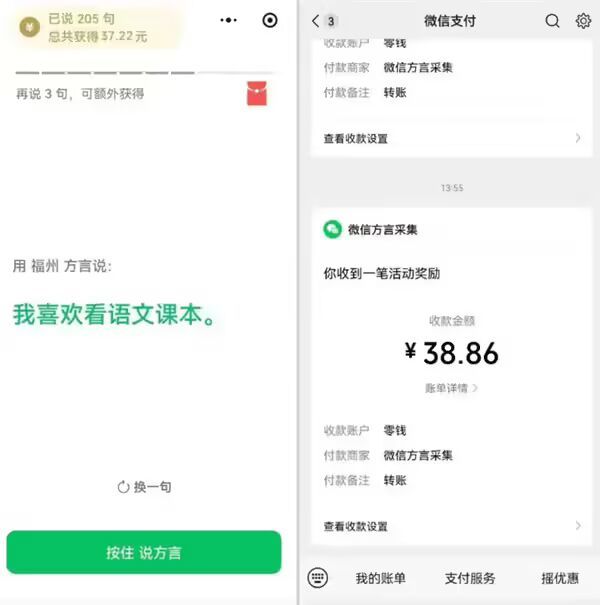Viewport: 600px width, 605px height.
Task: Open 支付服务 menu
Action: click(470, 578)
